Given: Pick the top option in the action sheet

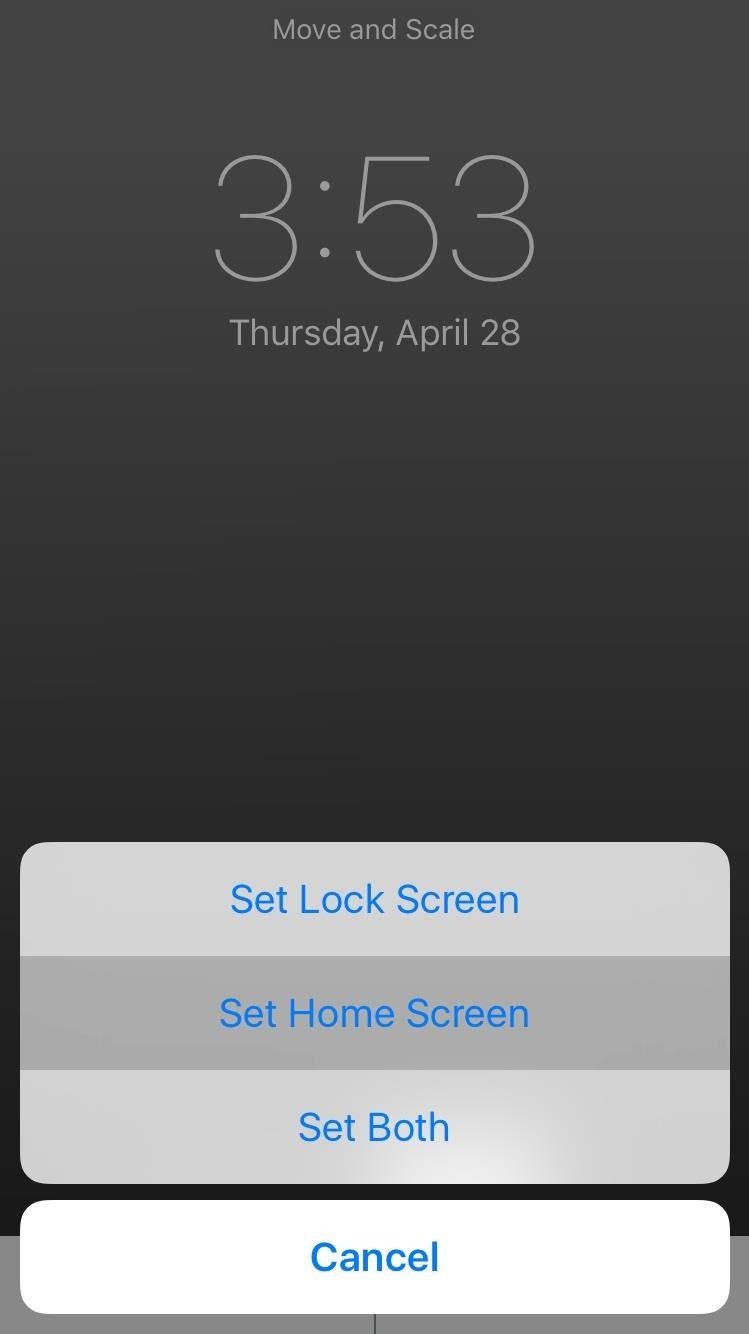Looking at the screenshot, I should click(374, 898).
